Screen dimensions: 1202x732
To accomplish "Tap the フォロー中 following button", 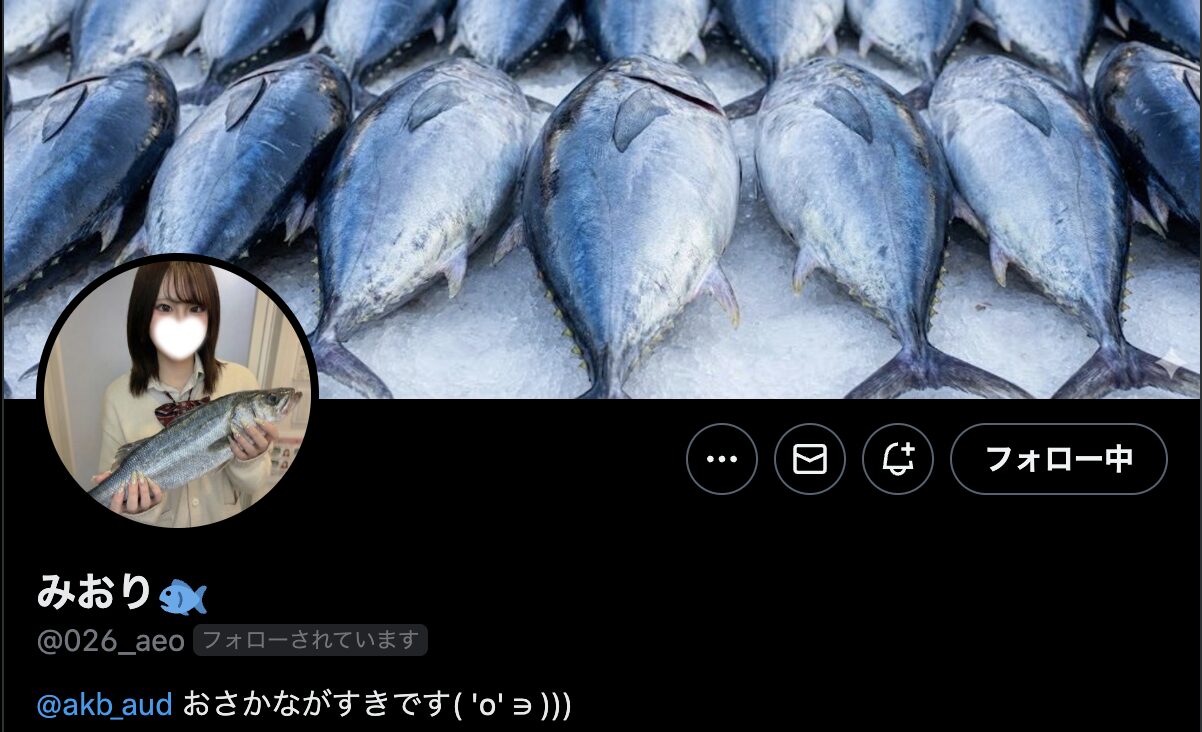I will point(1058,459).
